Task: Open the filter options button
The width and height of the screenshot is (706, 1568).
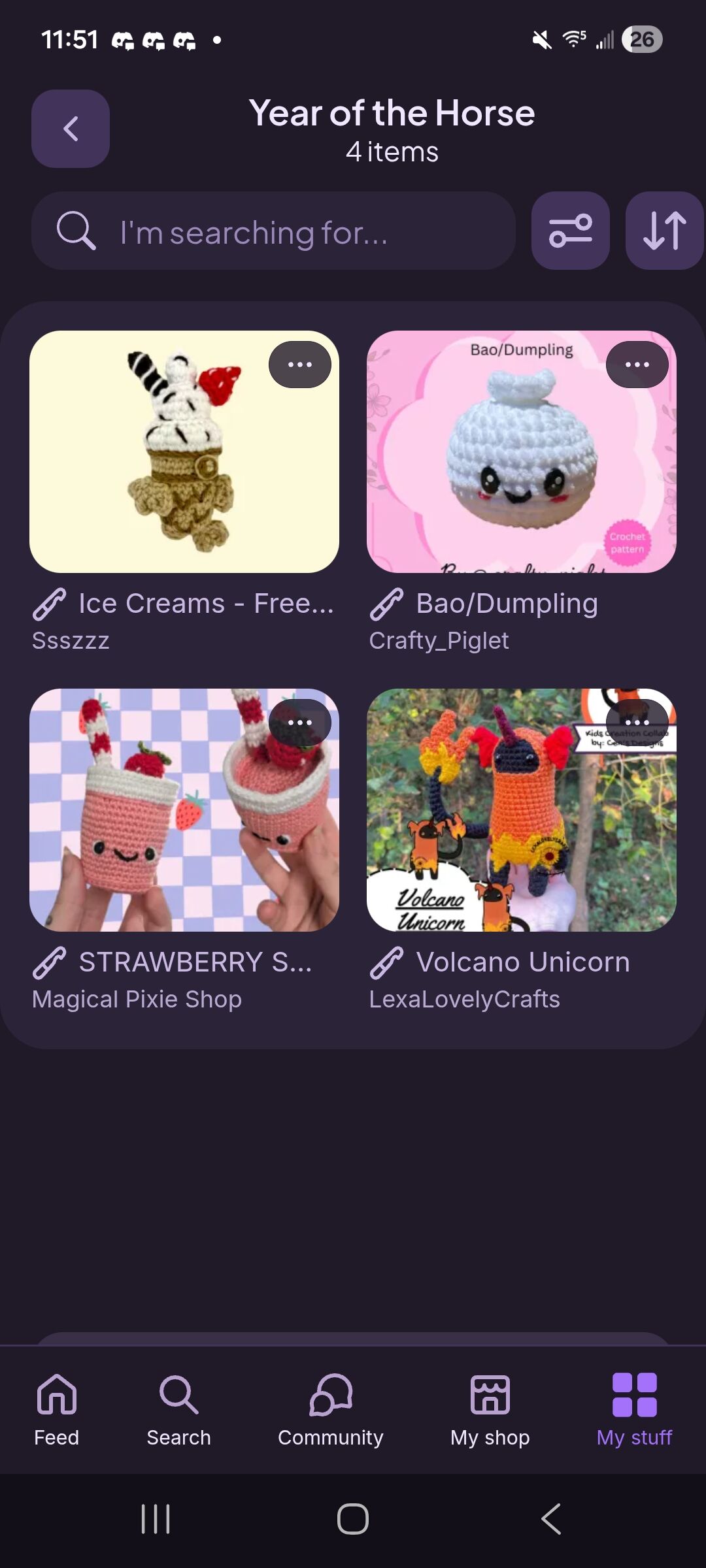Action: tap(570, 231)
